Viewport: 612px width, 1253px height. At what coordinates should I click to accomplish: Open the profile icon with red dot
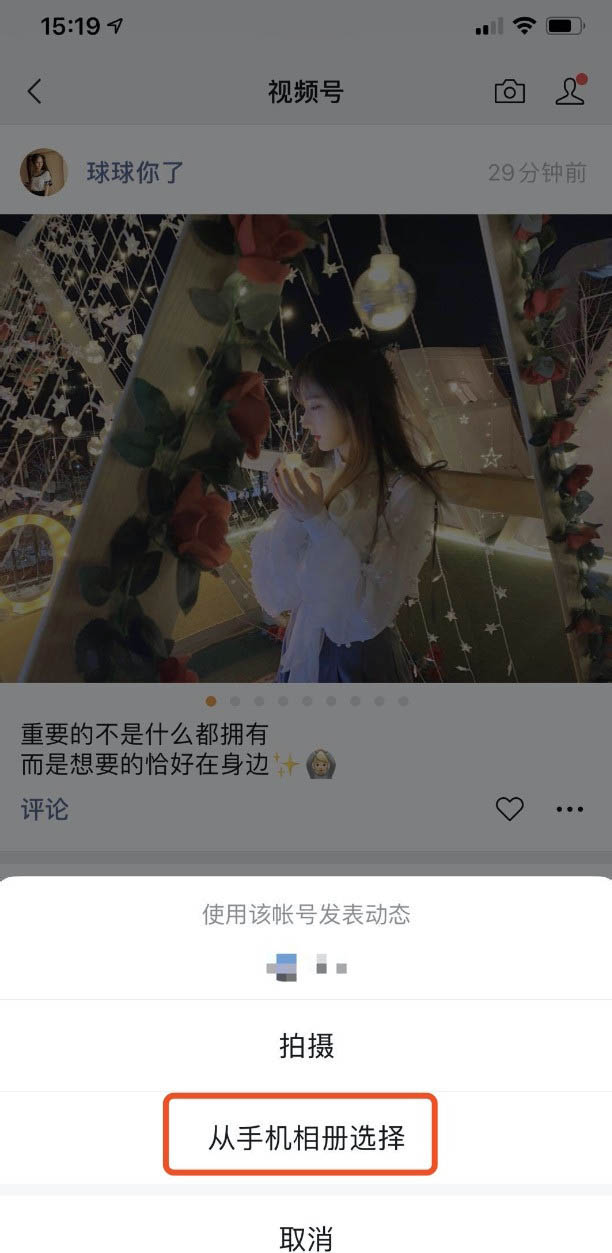[569, 91]
